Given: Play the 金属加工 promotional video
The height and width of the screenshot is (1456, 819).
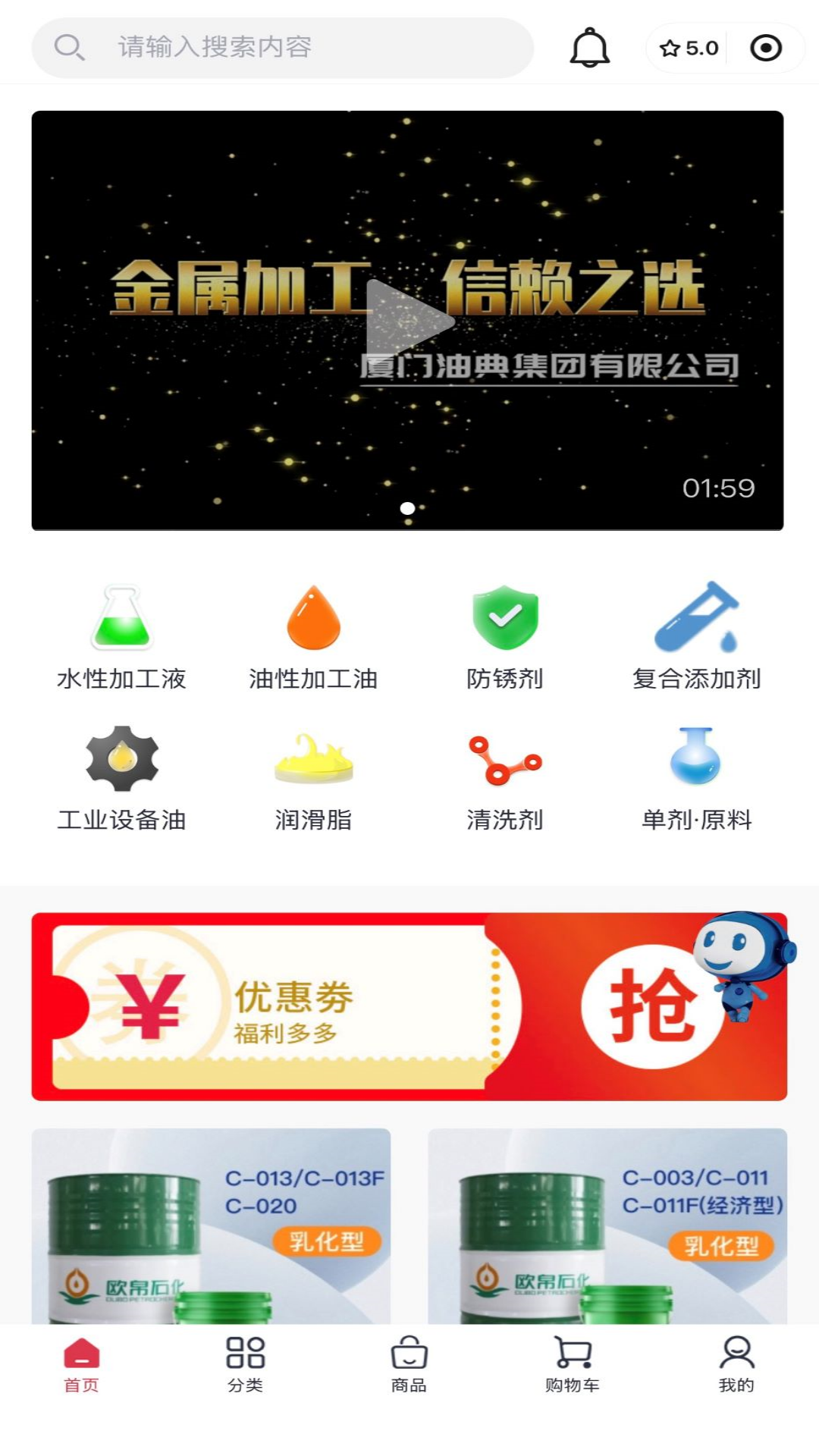Looking at the screenshot, I should point(409,318).
